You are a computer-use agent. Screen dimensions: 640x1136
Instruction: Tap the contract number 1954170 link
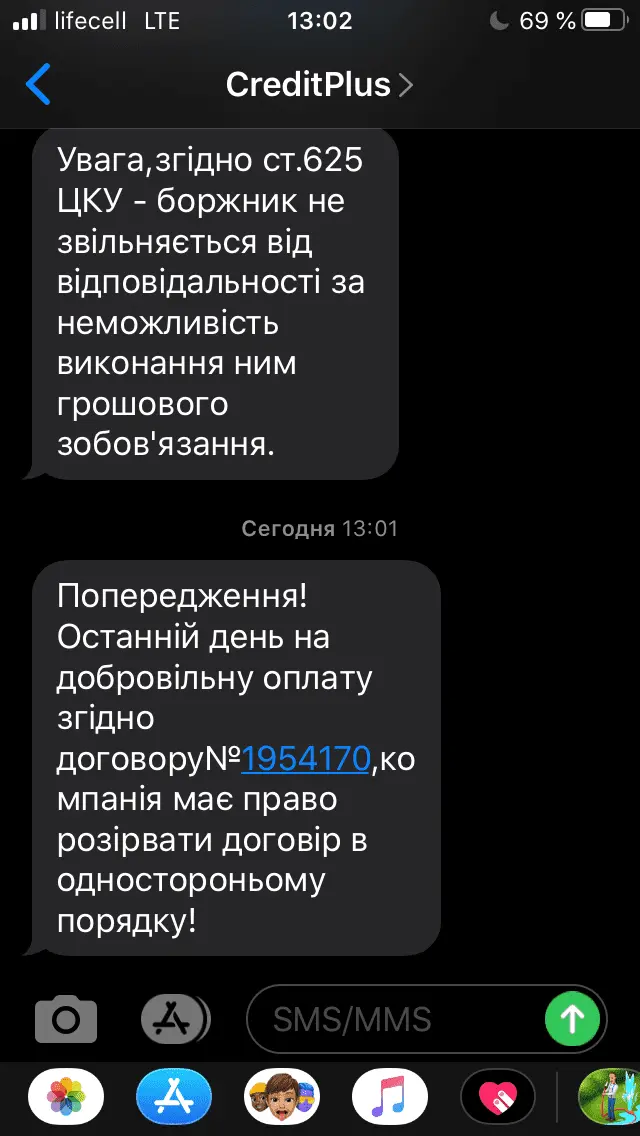point(306,759)
